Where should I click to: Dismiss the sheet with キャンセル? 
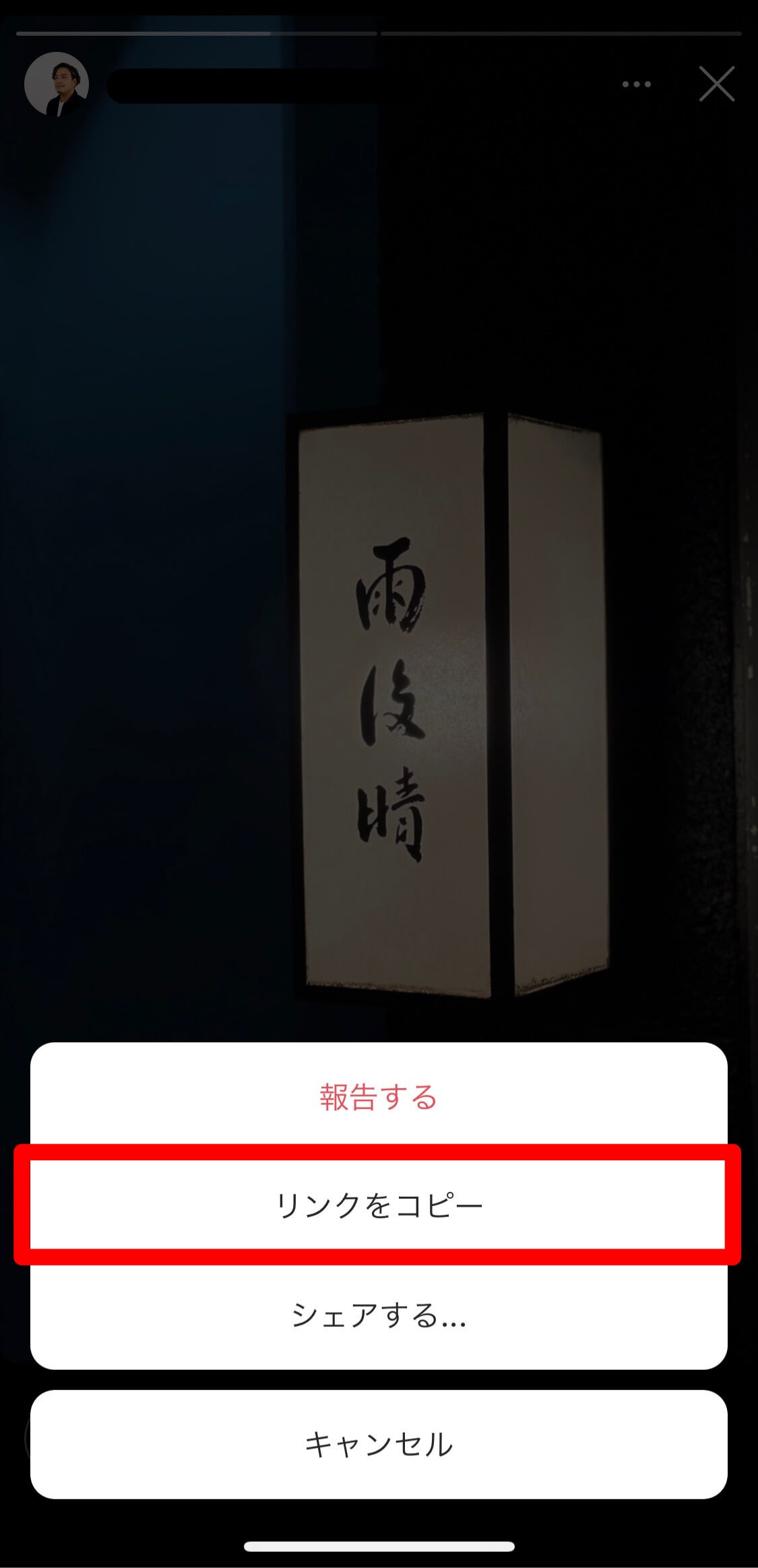click(379, 1445)
